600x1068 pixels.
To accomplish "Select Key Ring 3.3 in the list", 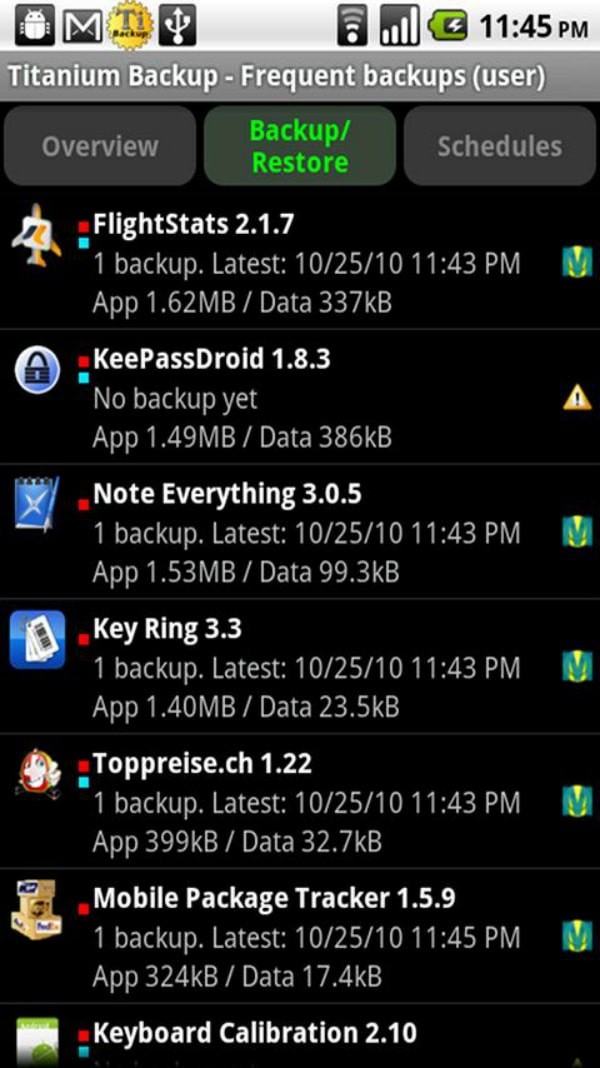I will tap(300, 667).
